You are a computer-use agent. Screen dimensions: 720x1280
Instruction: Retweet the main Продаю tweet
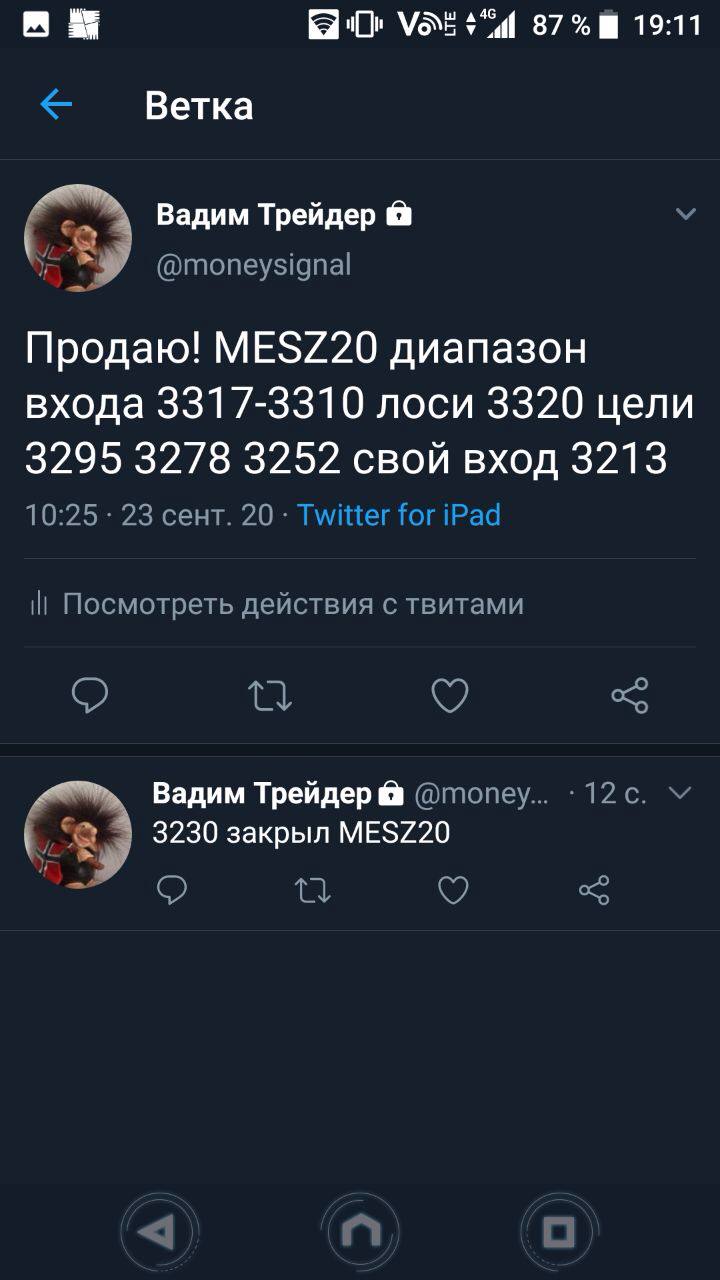270,695
